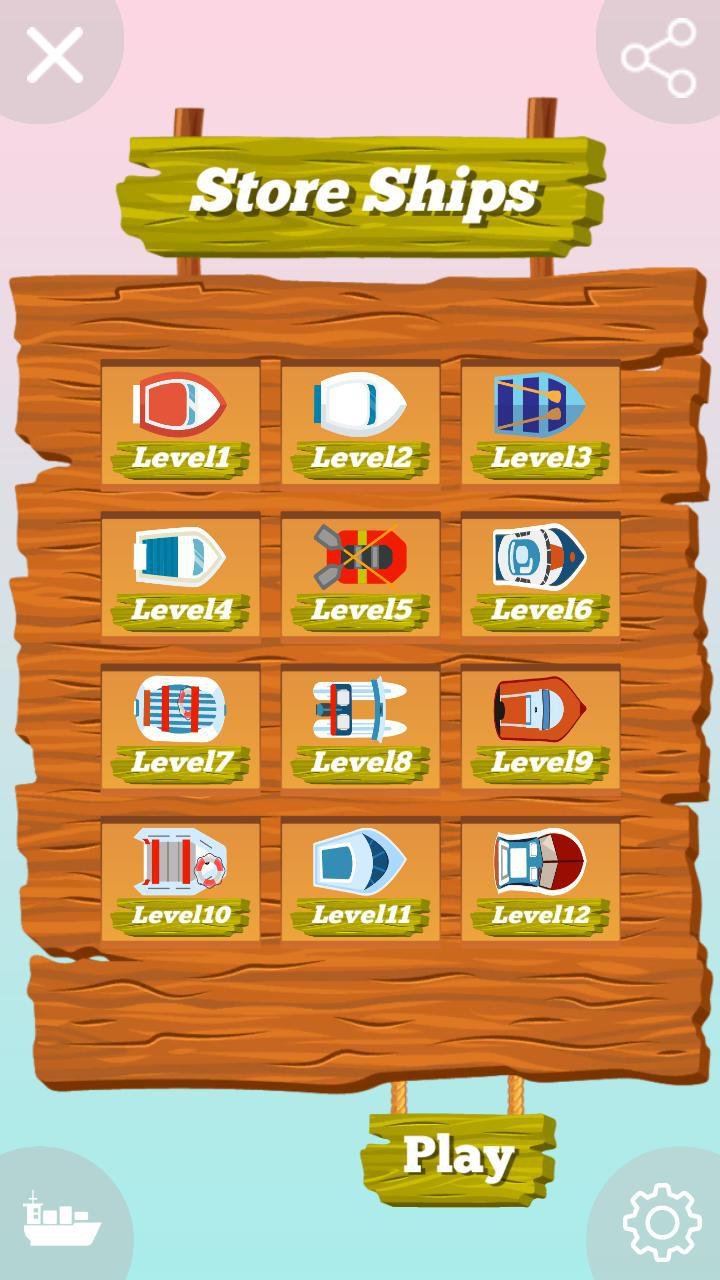
Task: Open the Level6 ship tile
Action: [541, 576]
